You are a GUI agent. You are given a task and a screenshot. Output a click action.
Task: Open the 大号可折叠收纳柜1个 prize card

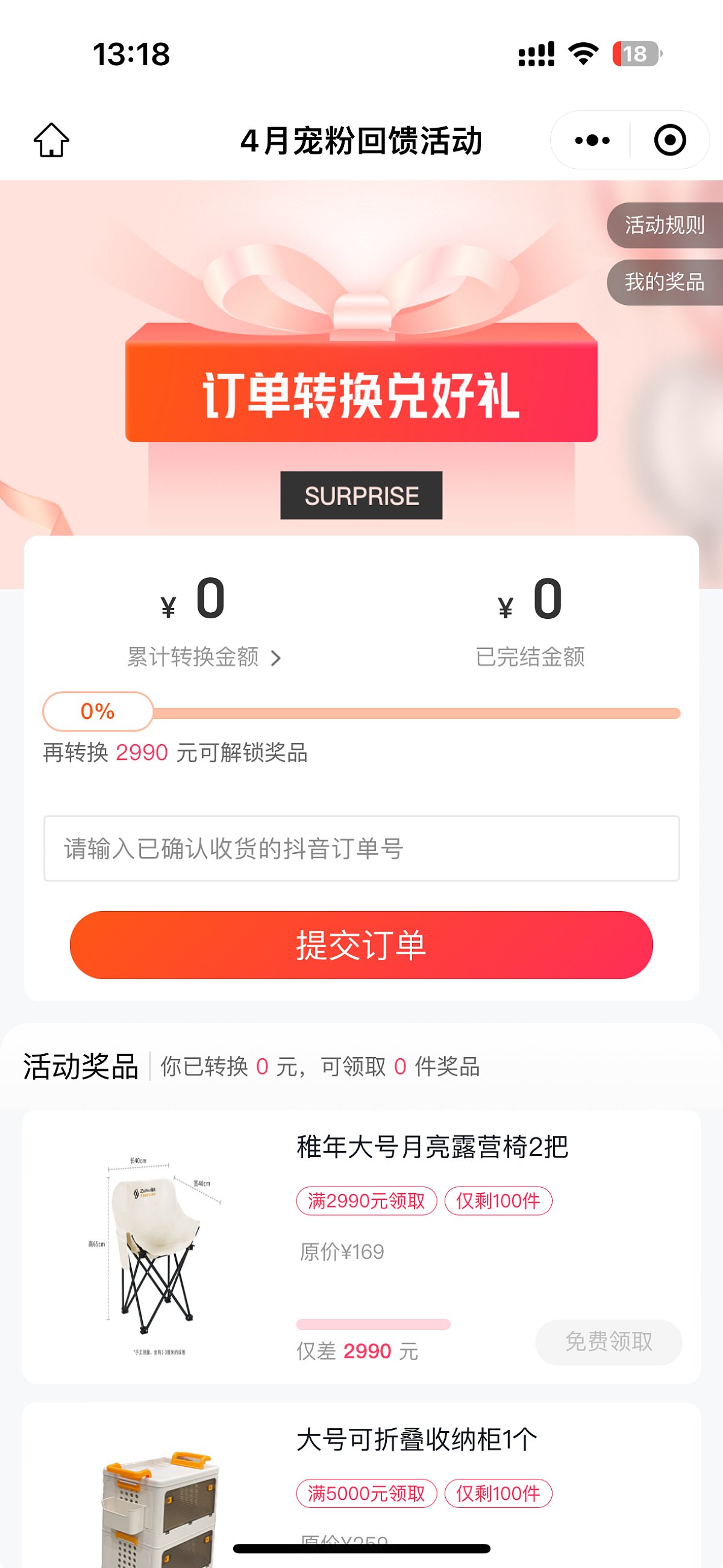(417, 1440)
